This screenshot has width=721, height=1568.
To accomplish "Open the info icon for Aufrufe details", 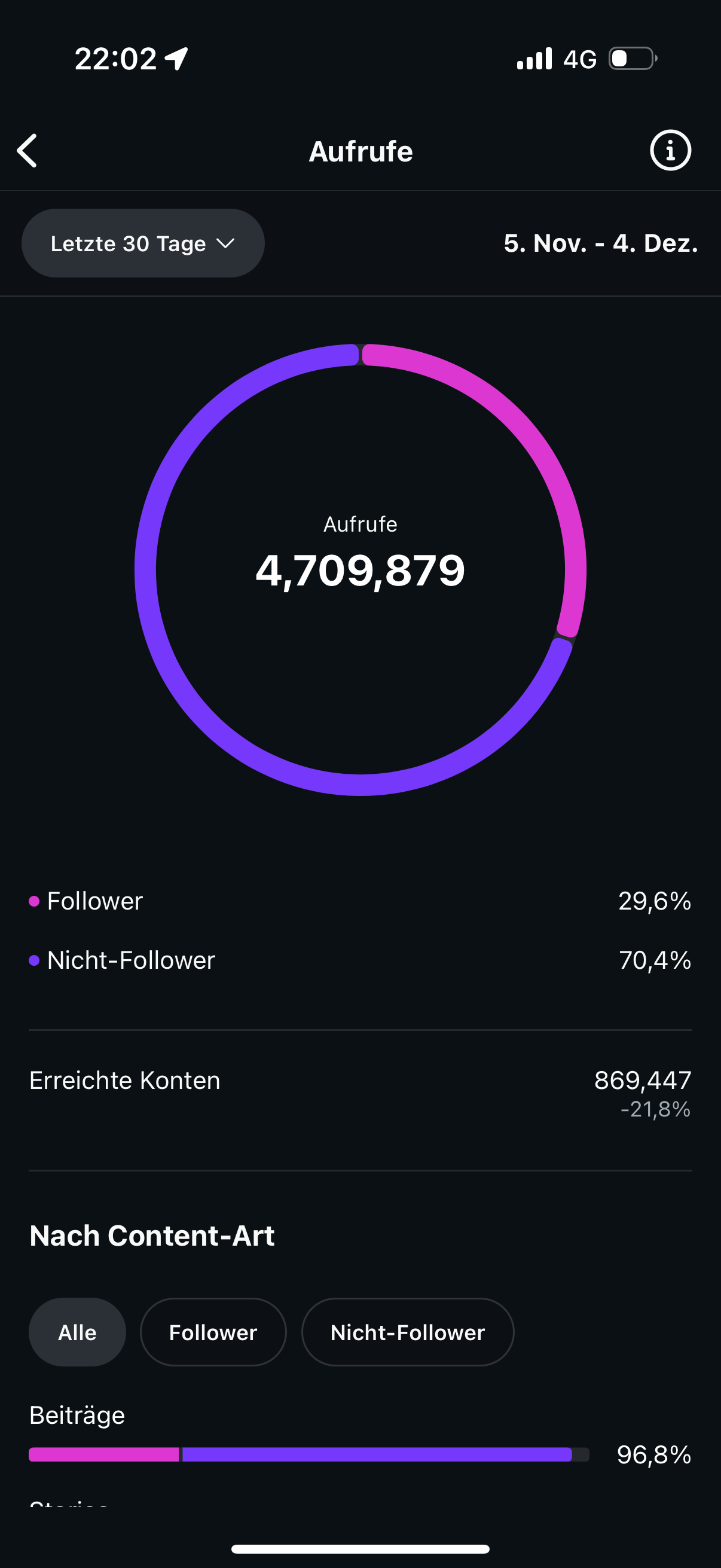I will [x=670, y=150].
